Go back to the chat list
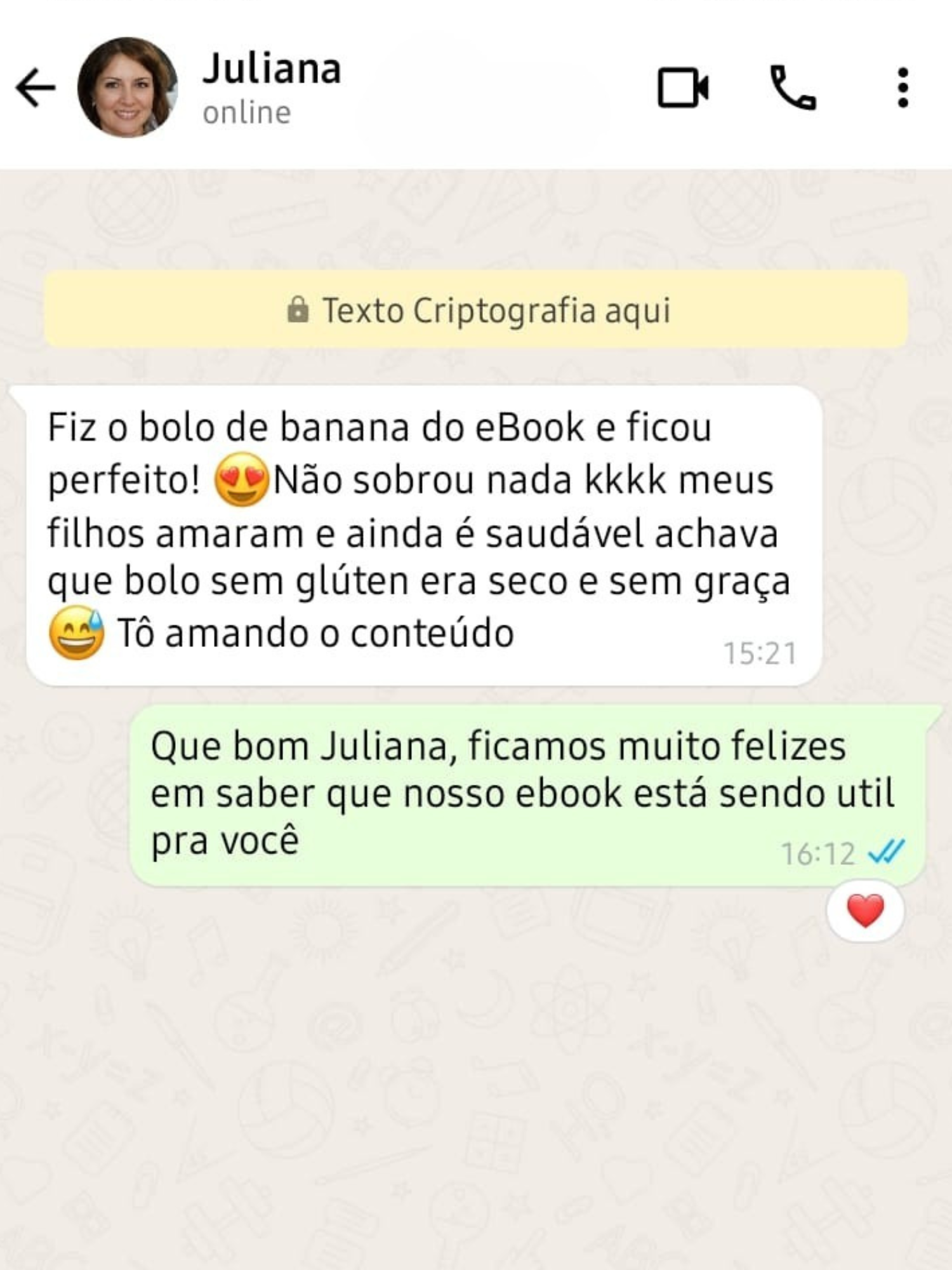 pyautogui.click(x=36, y=88)
